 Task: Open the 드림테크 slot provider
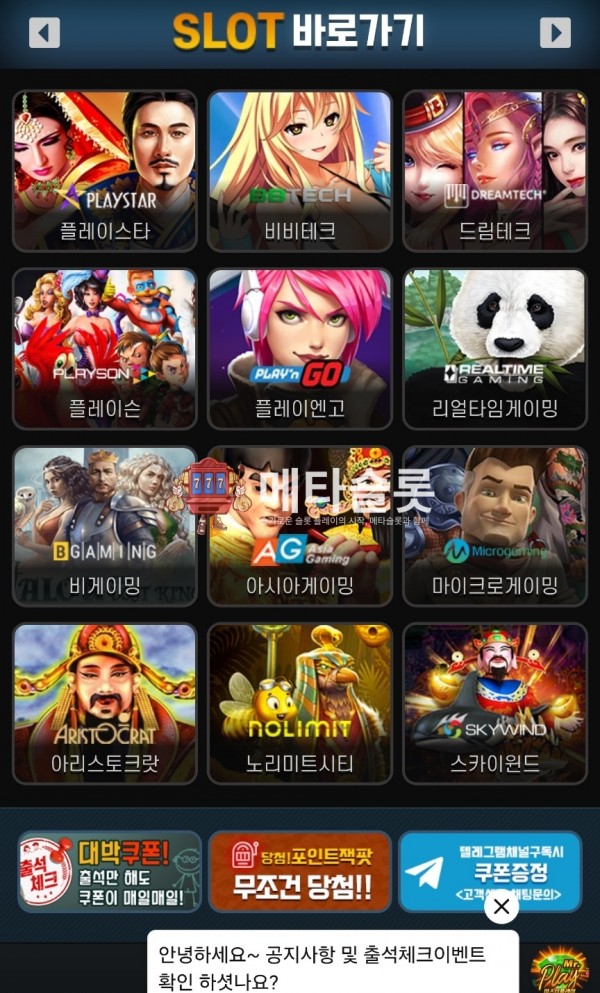point(495,170)
